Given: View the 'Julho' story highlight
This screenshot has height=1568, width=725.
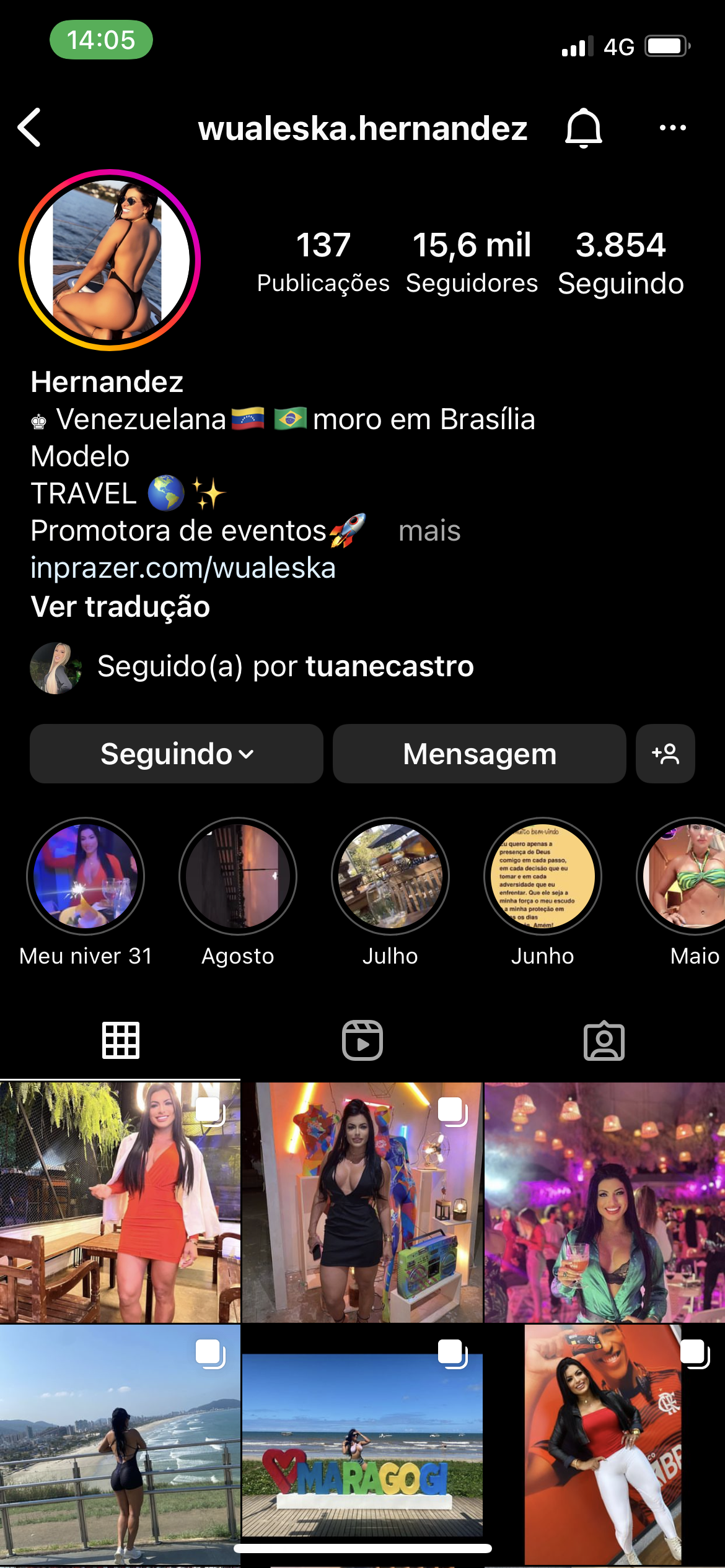Looking at the screenshot, I should click(390, 876).
